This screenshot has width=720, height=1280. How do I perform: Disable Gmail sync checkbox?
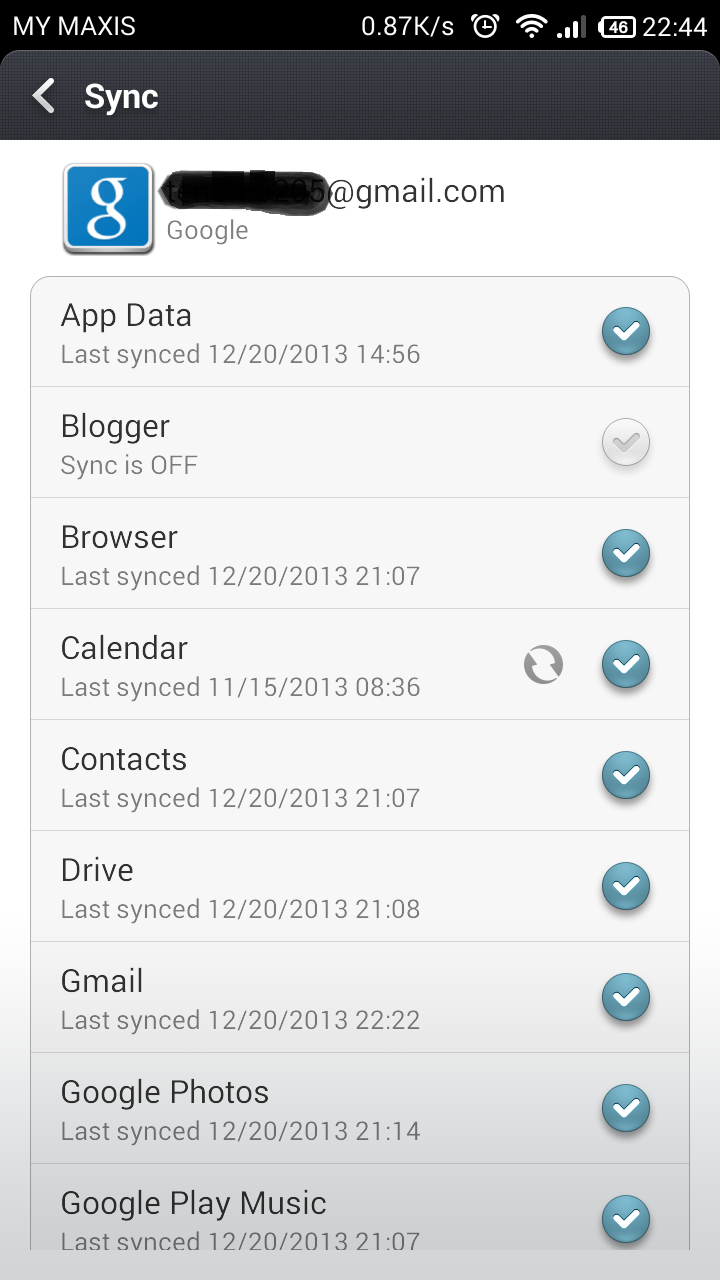[626, 998]
